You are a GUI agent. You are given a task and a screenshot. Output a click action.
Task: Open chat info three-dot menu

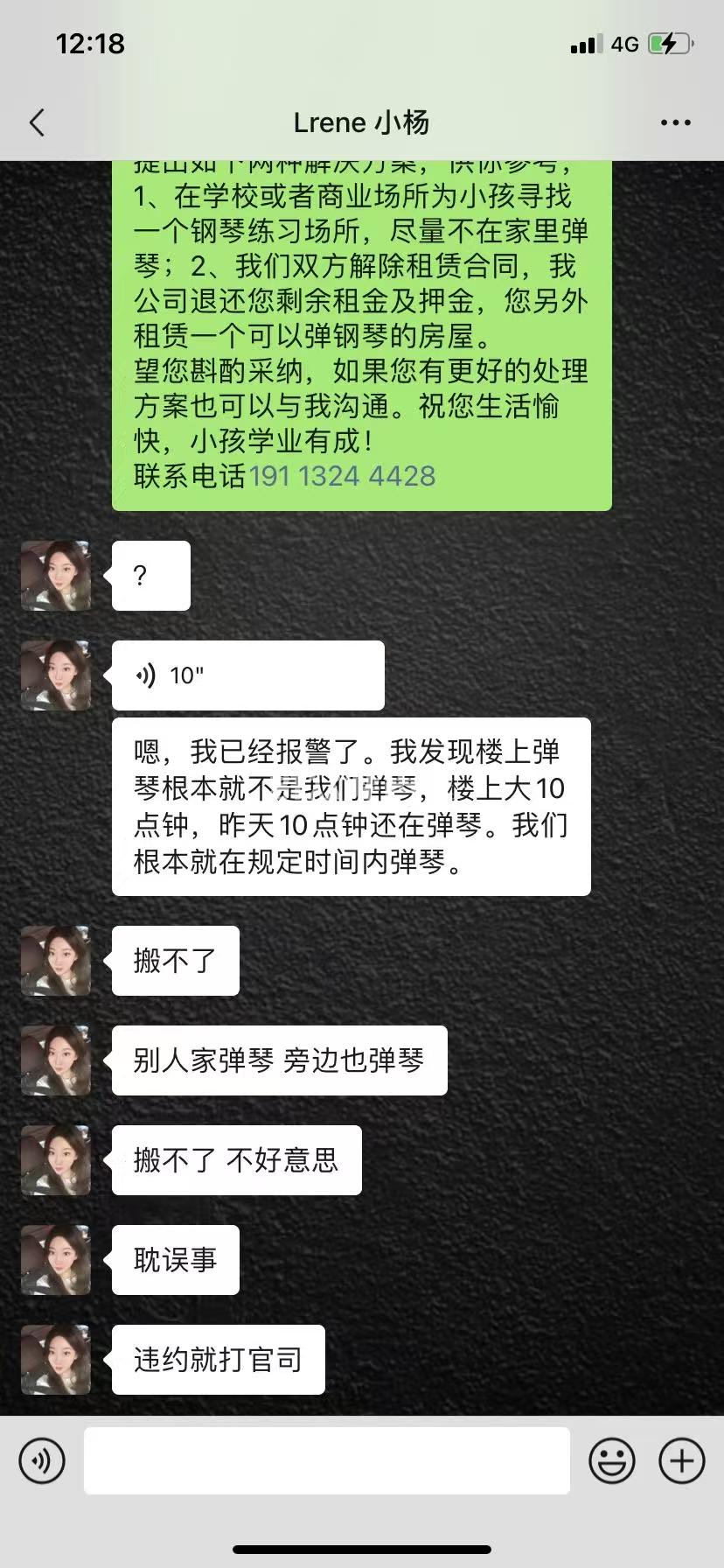[x=675, y=122]
